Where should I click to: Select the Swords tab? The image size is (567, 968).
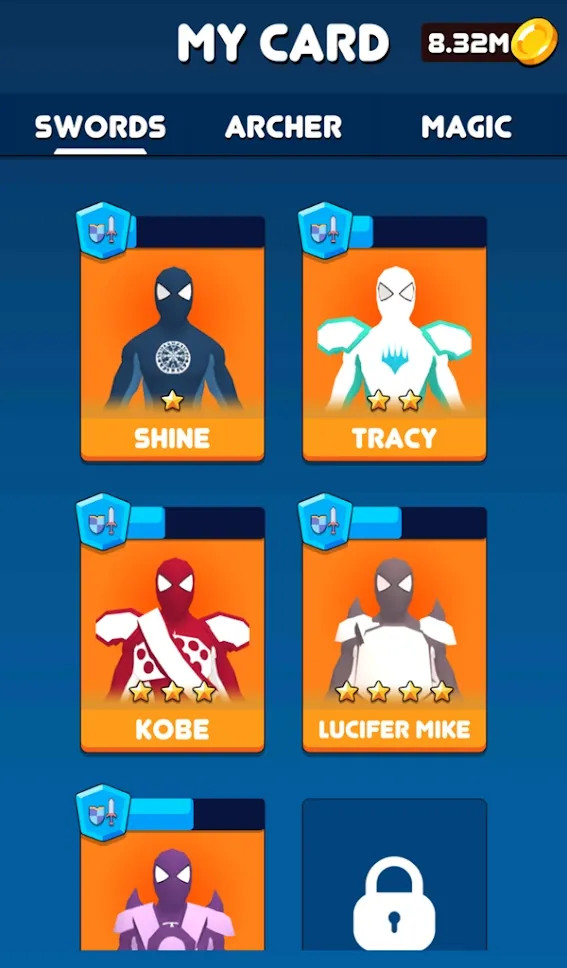coord(100,127)
